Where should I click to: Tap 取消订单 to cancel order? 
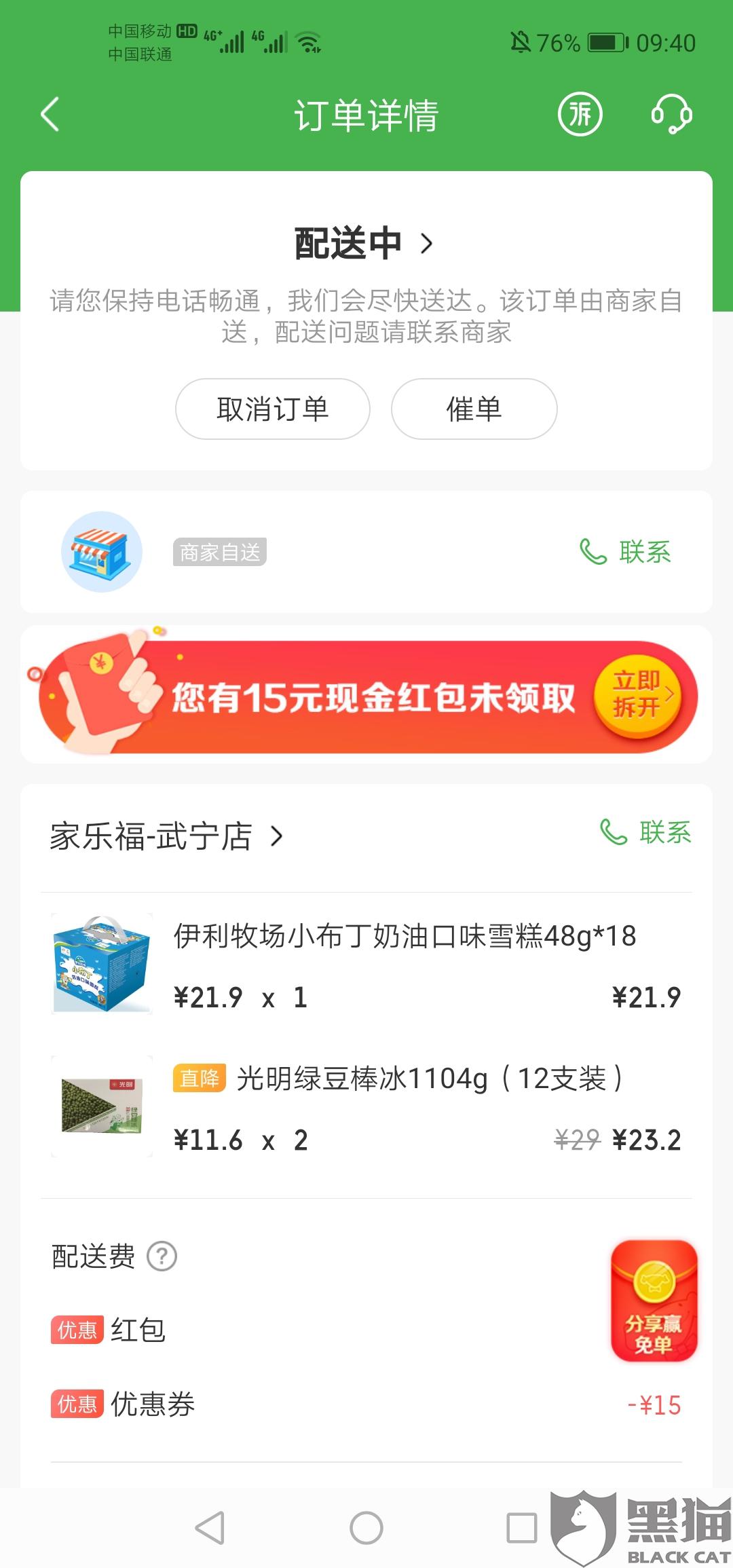273,409
